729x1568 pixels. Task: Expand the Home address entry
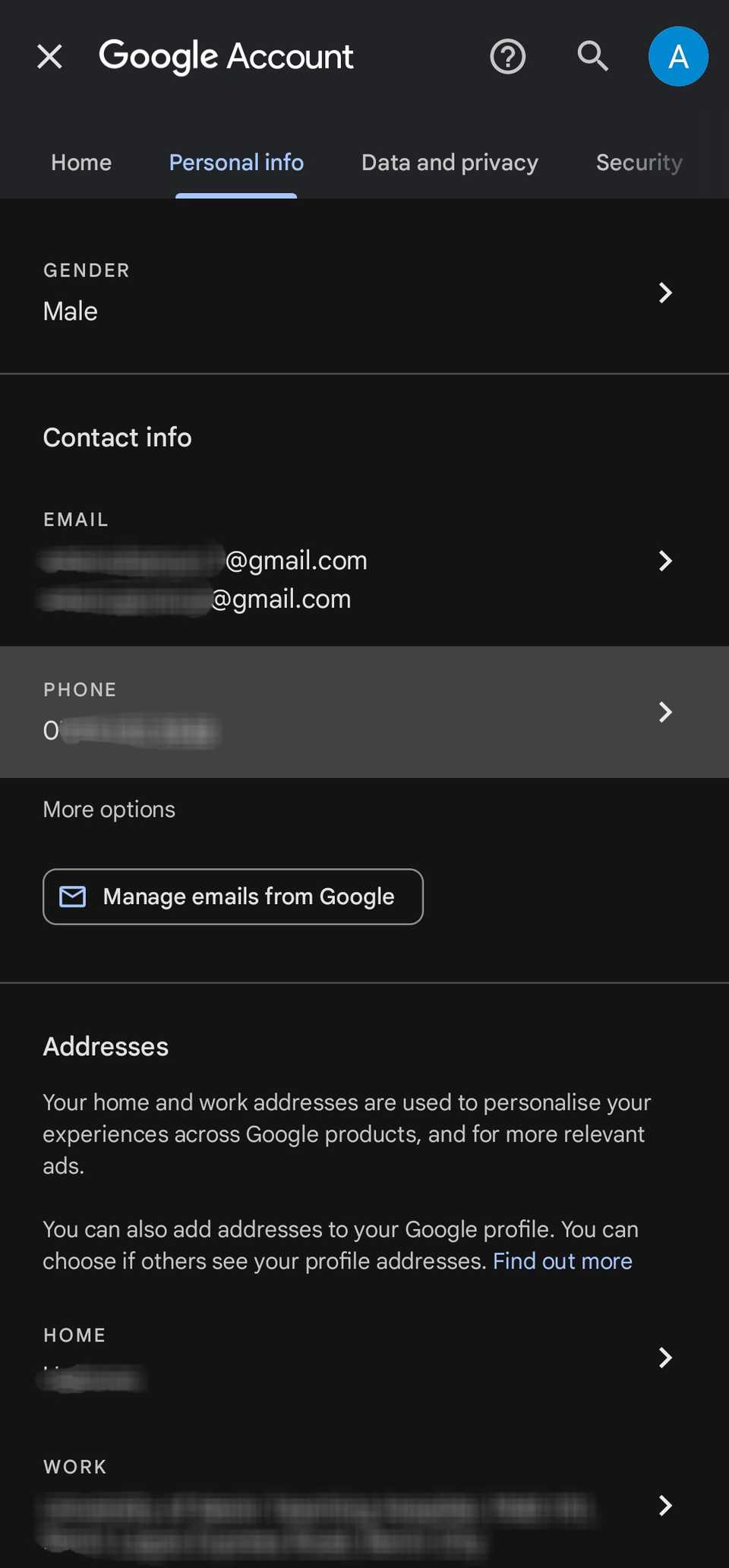coord(664,1358)
